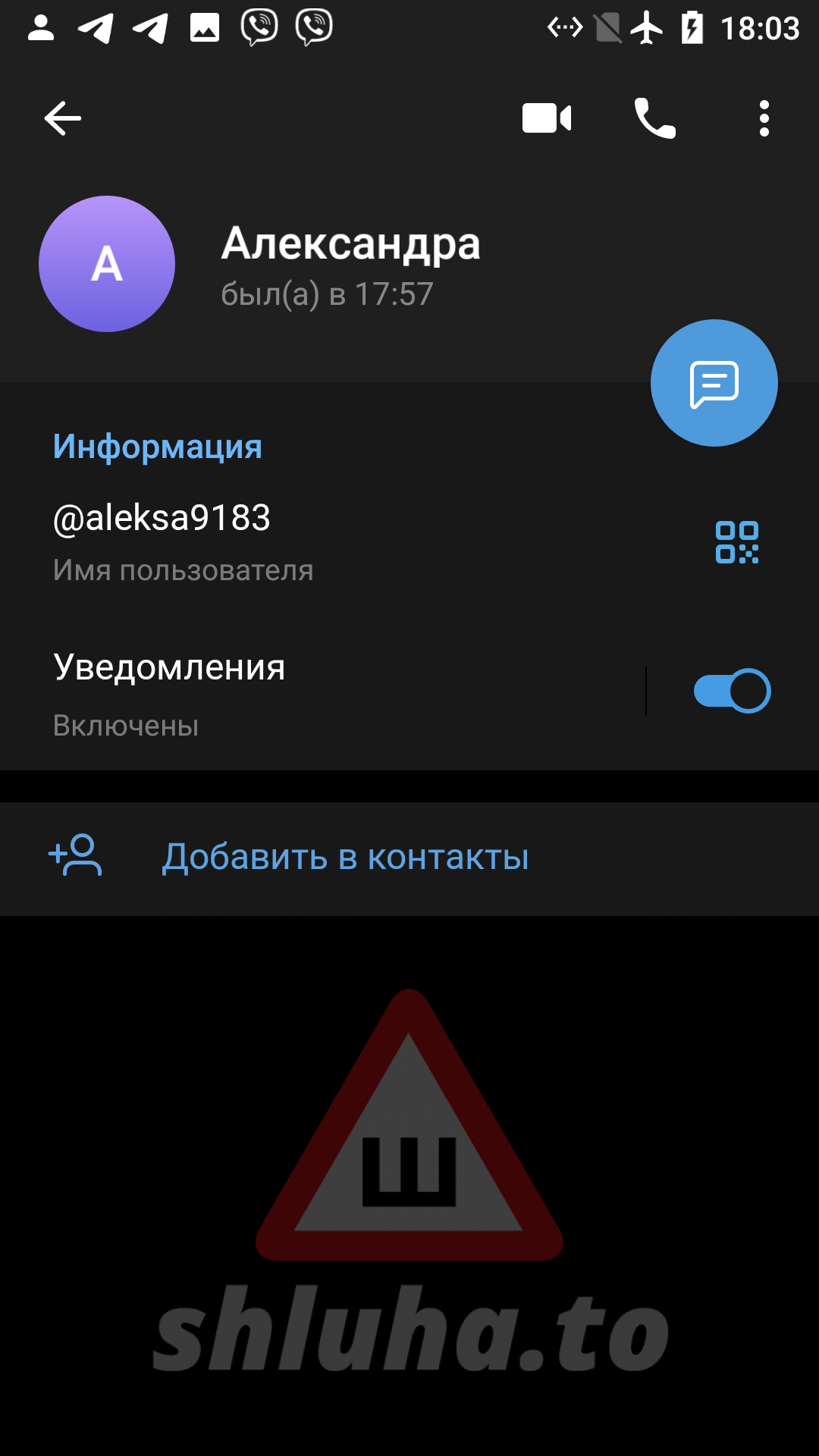Start a voice call with Александра
The image size is (819, 1456).
(654, 118)
